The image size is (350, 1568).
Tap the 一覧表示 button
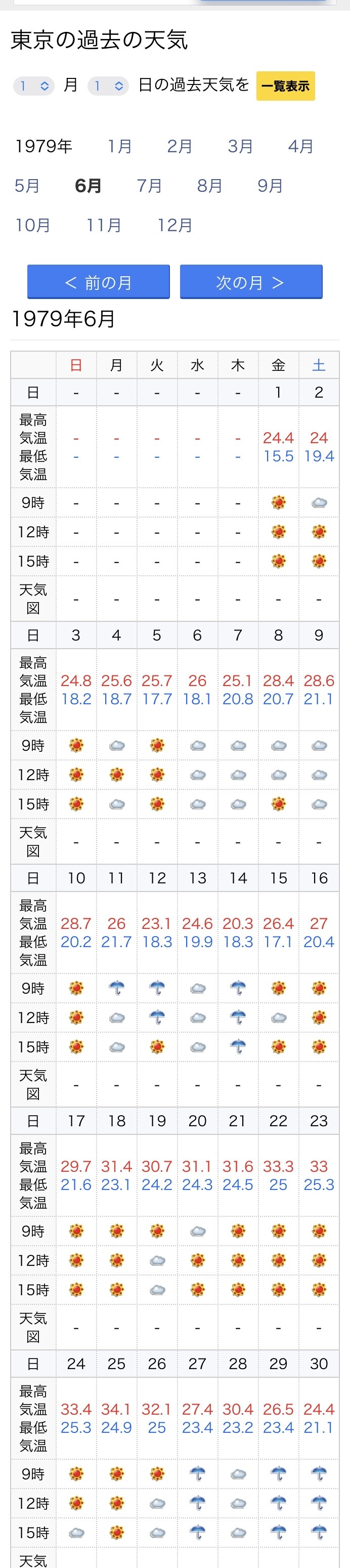tap(285, 86)
